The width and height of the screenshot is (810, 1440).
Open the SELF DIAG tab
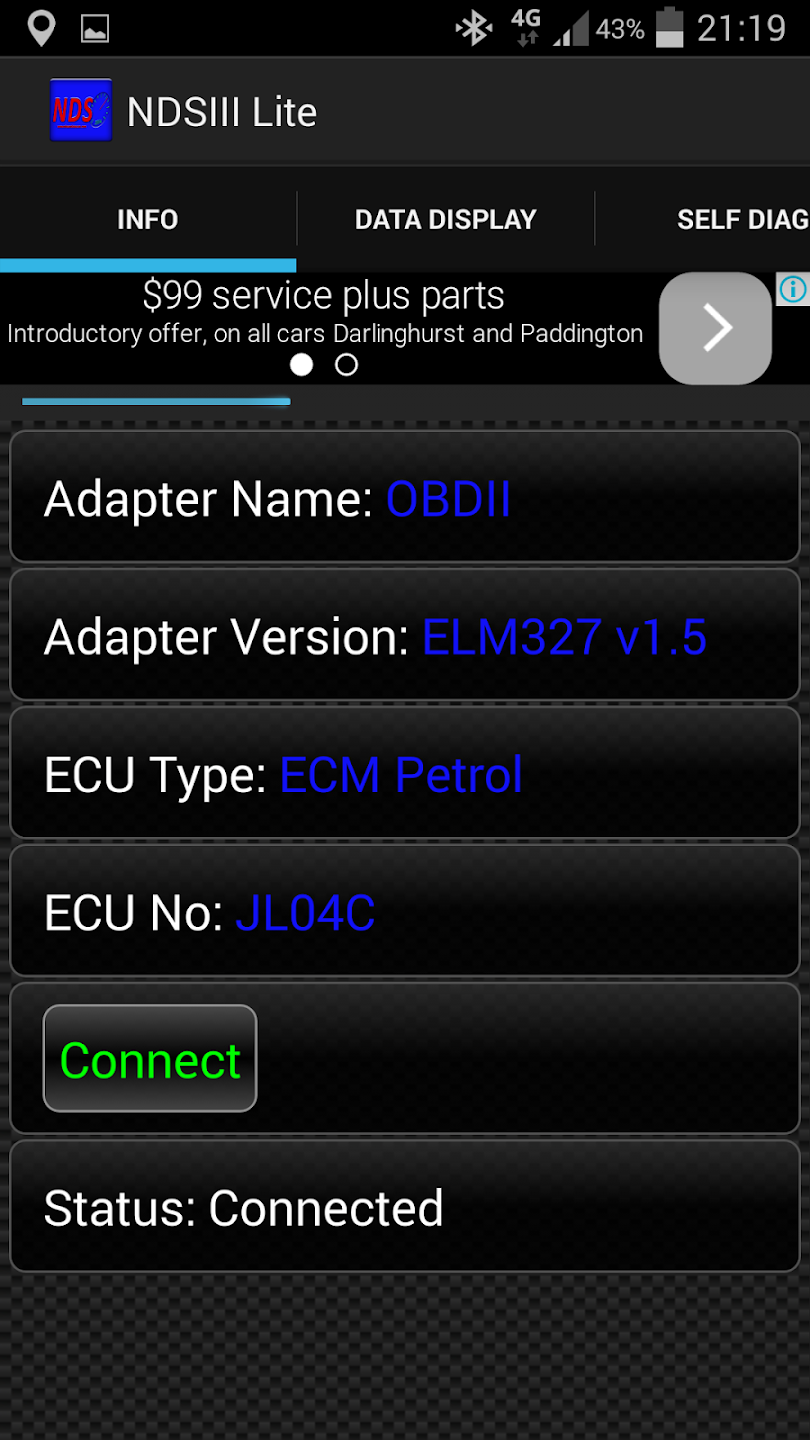pos(740,219)
